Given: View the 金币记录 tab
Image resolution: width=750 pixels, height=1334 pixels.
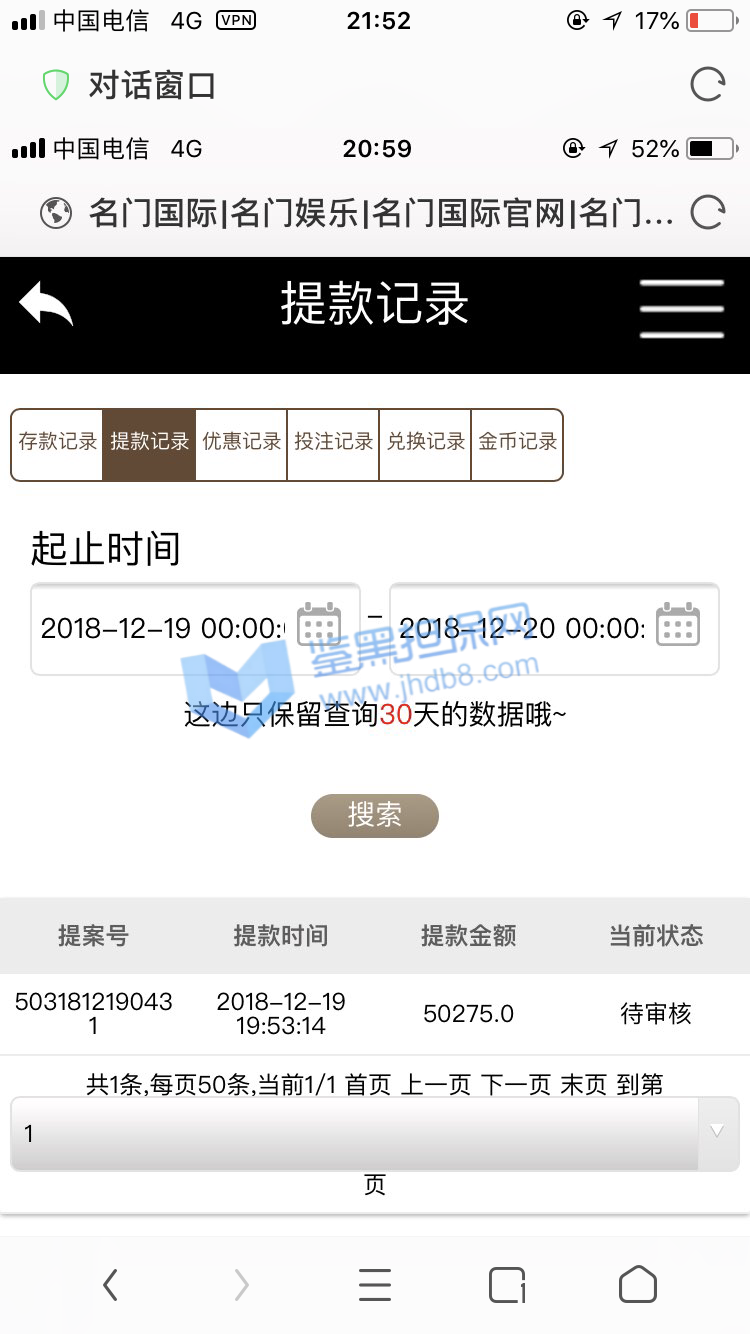Looking at the screenshot, I should pyautogui.click(x=518, y=442).
